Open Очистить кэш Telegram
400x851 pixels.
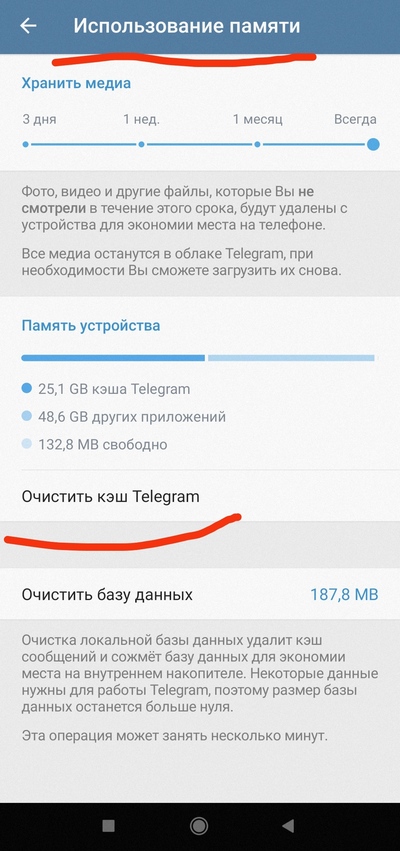(200, 497)
